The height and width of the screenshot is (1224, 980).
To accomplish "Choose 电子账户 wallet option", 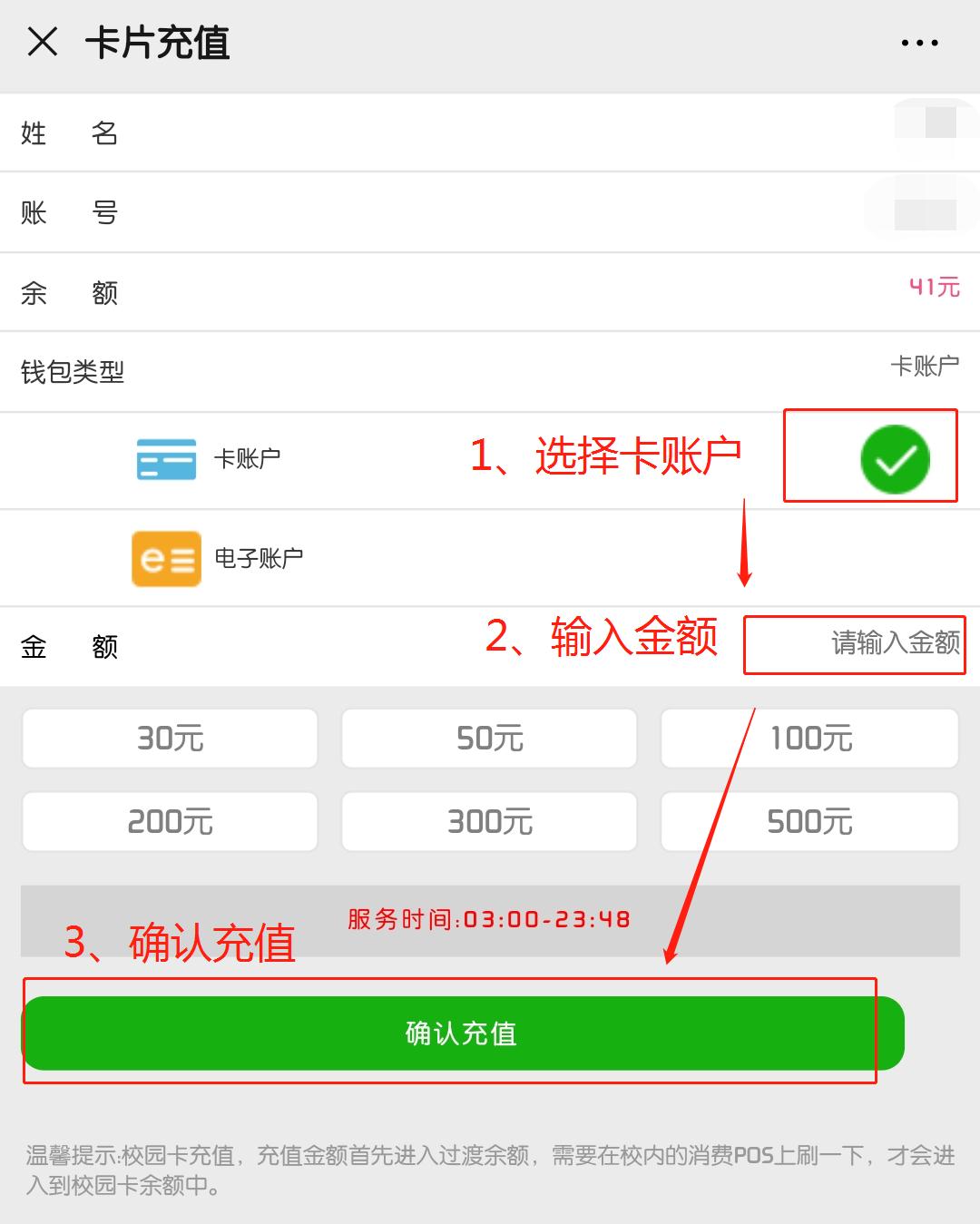I will pos(259,558).
